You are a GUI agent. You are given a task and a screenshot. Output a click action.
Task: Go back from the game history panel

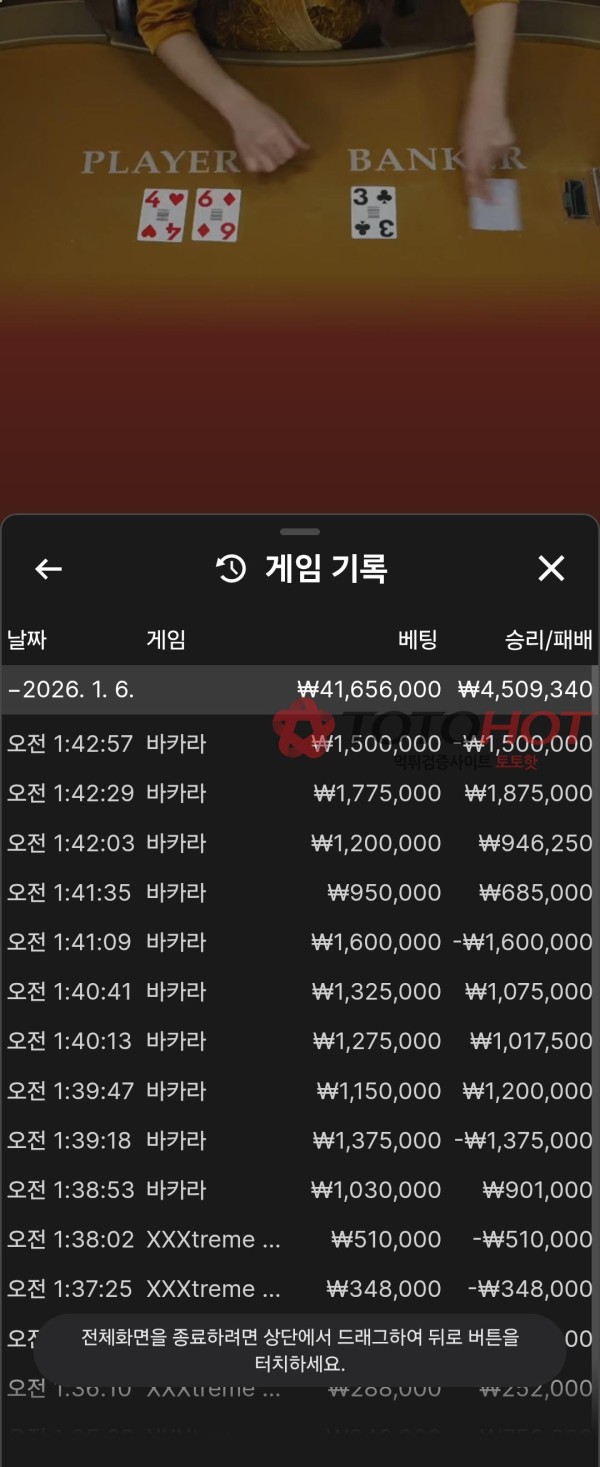click(x=48, y=569)
